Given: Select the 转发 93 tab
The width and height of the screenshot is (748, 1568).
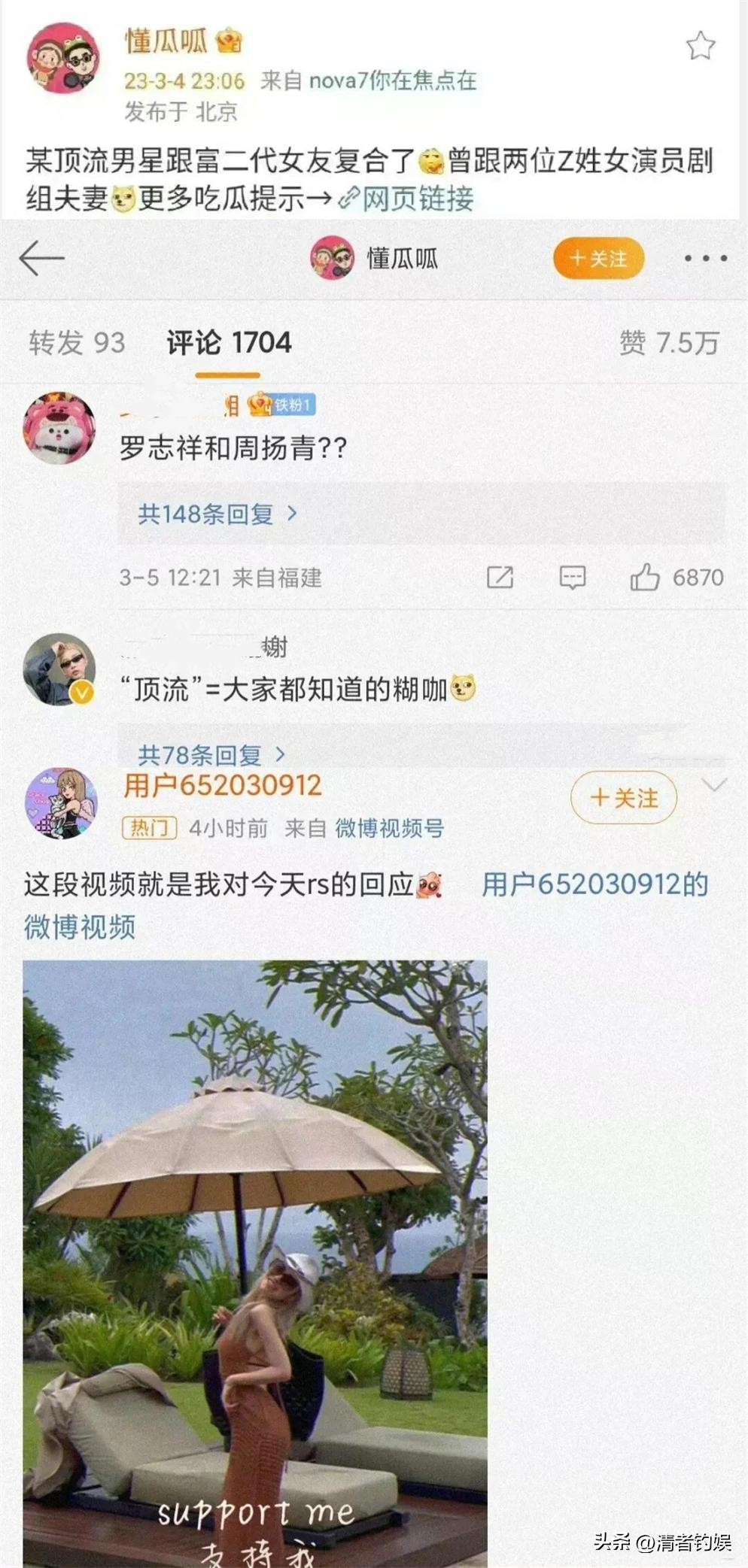Looking at the screenshot, I should (78, 342).
